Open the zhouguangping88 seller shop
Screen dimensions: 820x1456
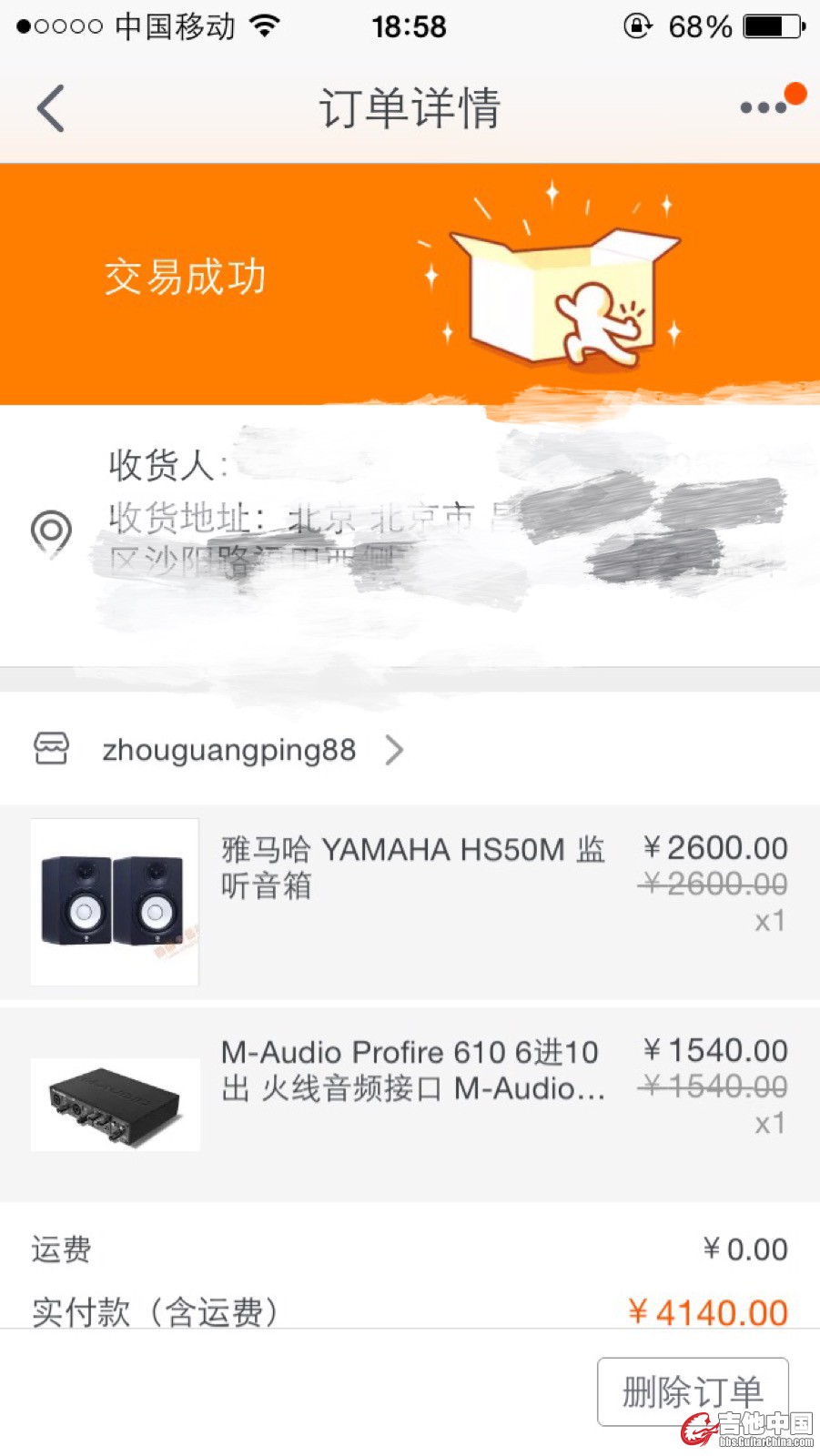point(228,750)
